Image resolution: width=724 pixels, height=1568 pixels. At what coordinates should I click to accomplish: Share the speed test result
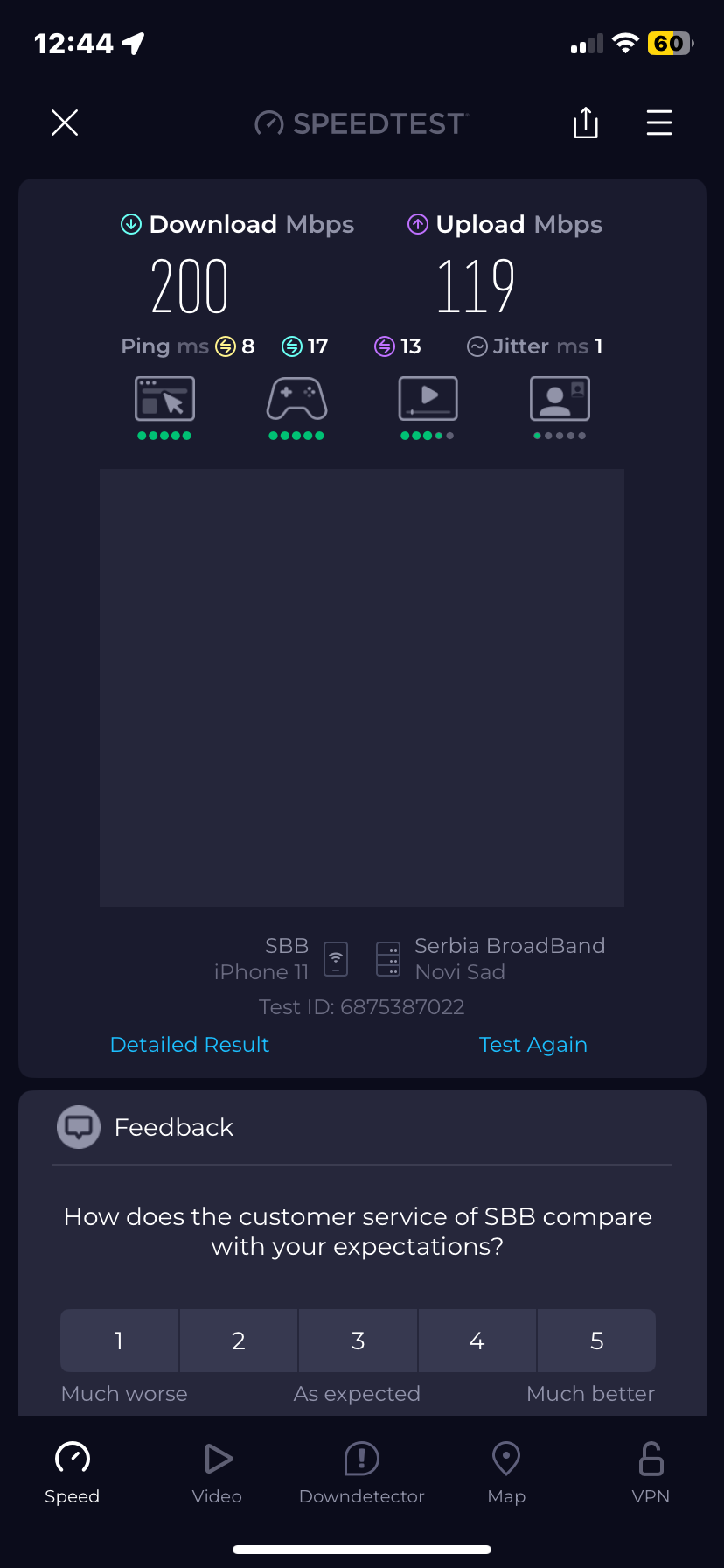[586, 122]
